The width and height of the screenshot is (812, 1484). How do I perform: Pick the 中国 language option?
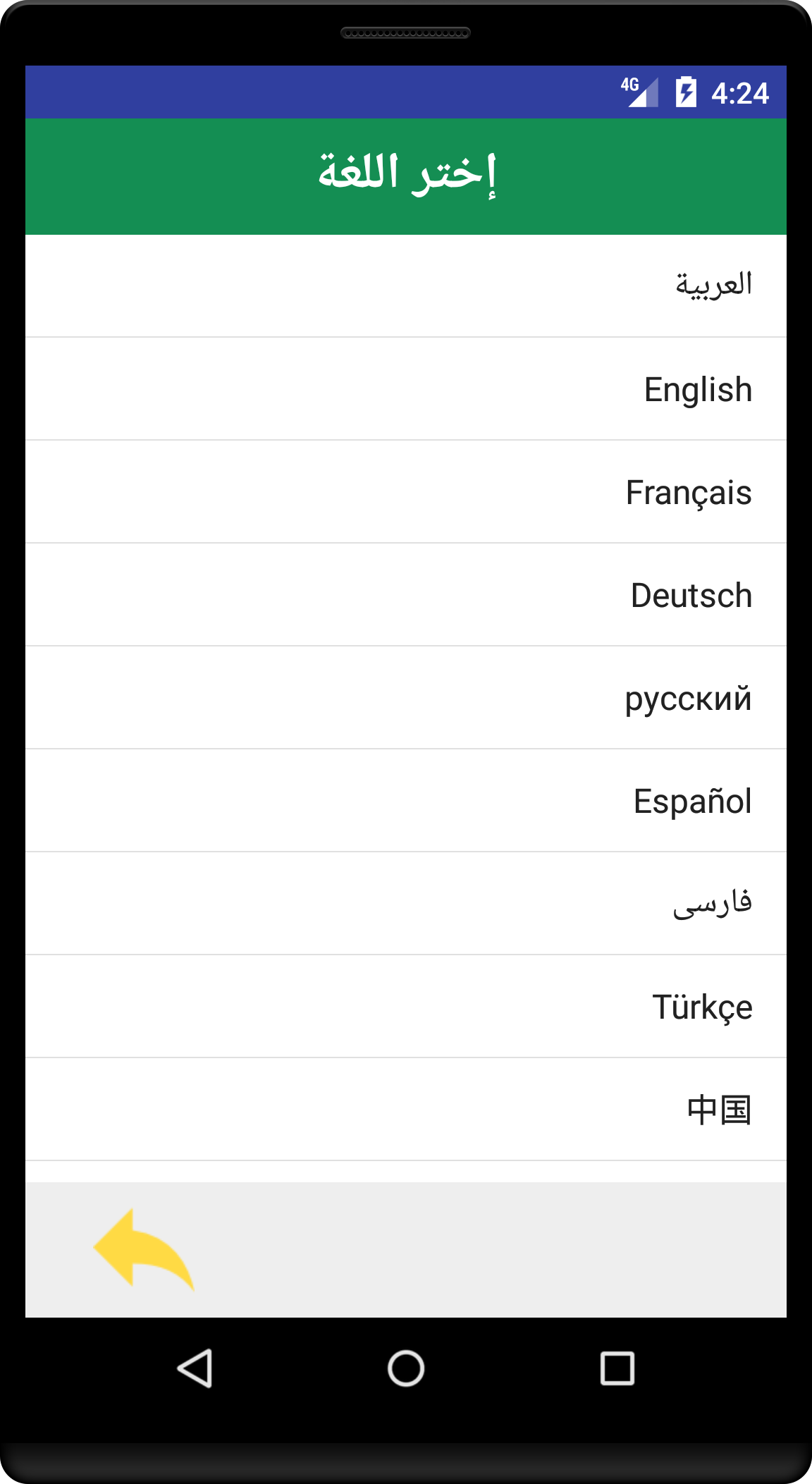coord(719,1110)
